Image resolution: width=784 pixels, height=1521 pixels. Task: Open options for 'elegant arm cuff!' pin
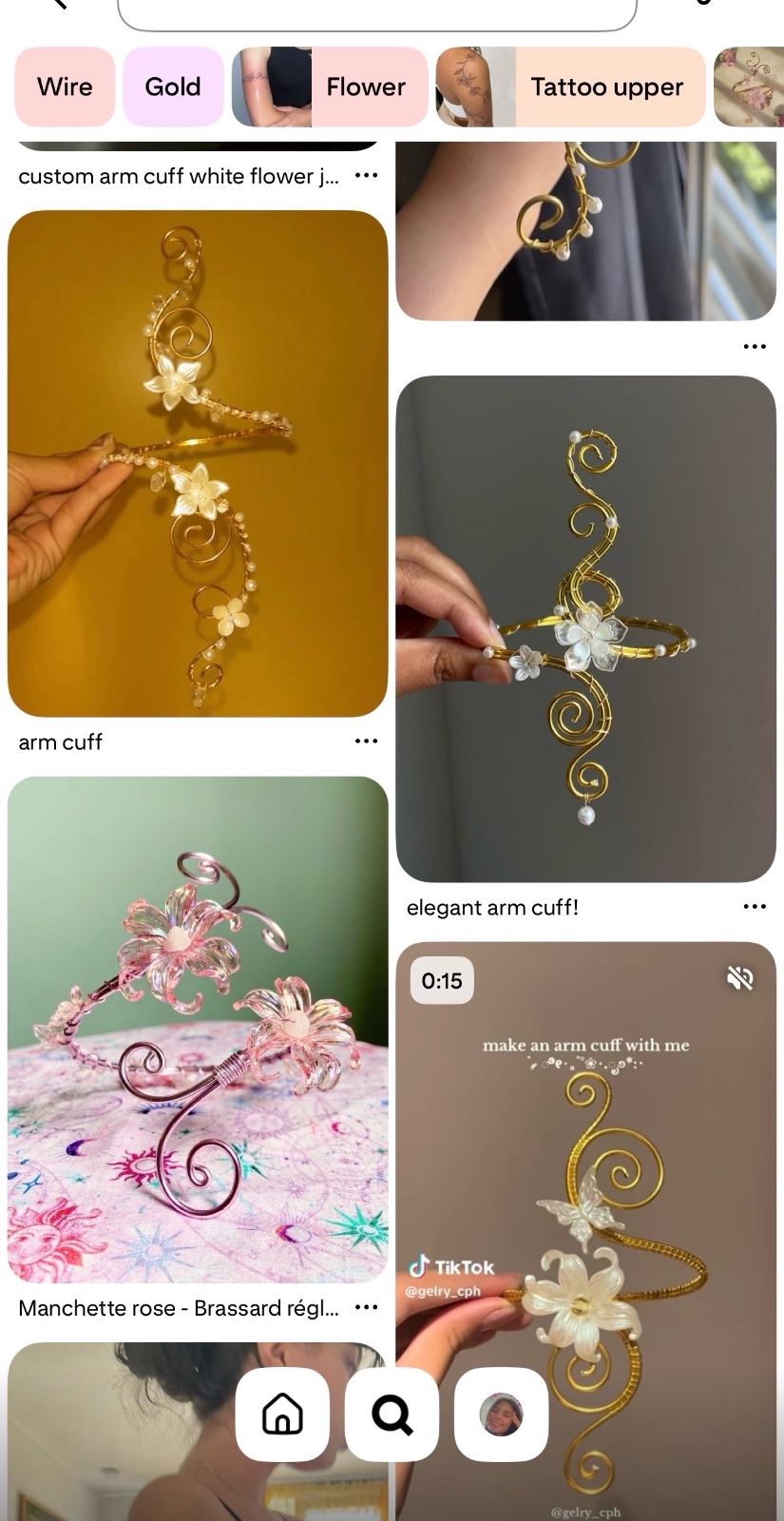point(755,907)
